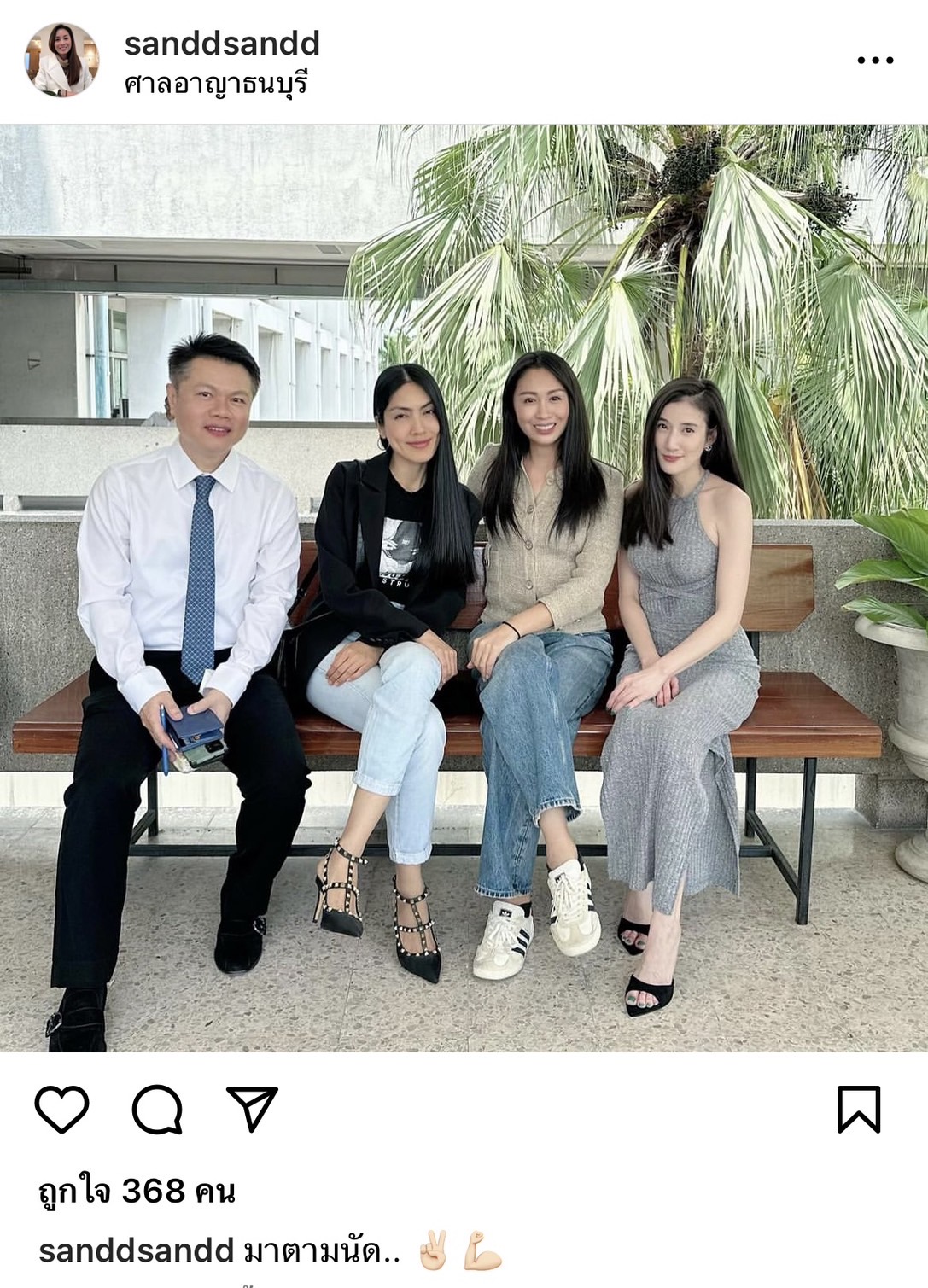Open the sanddsandd username in post header
The image size is (928, 1288).
[222, 43]
